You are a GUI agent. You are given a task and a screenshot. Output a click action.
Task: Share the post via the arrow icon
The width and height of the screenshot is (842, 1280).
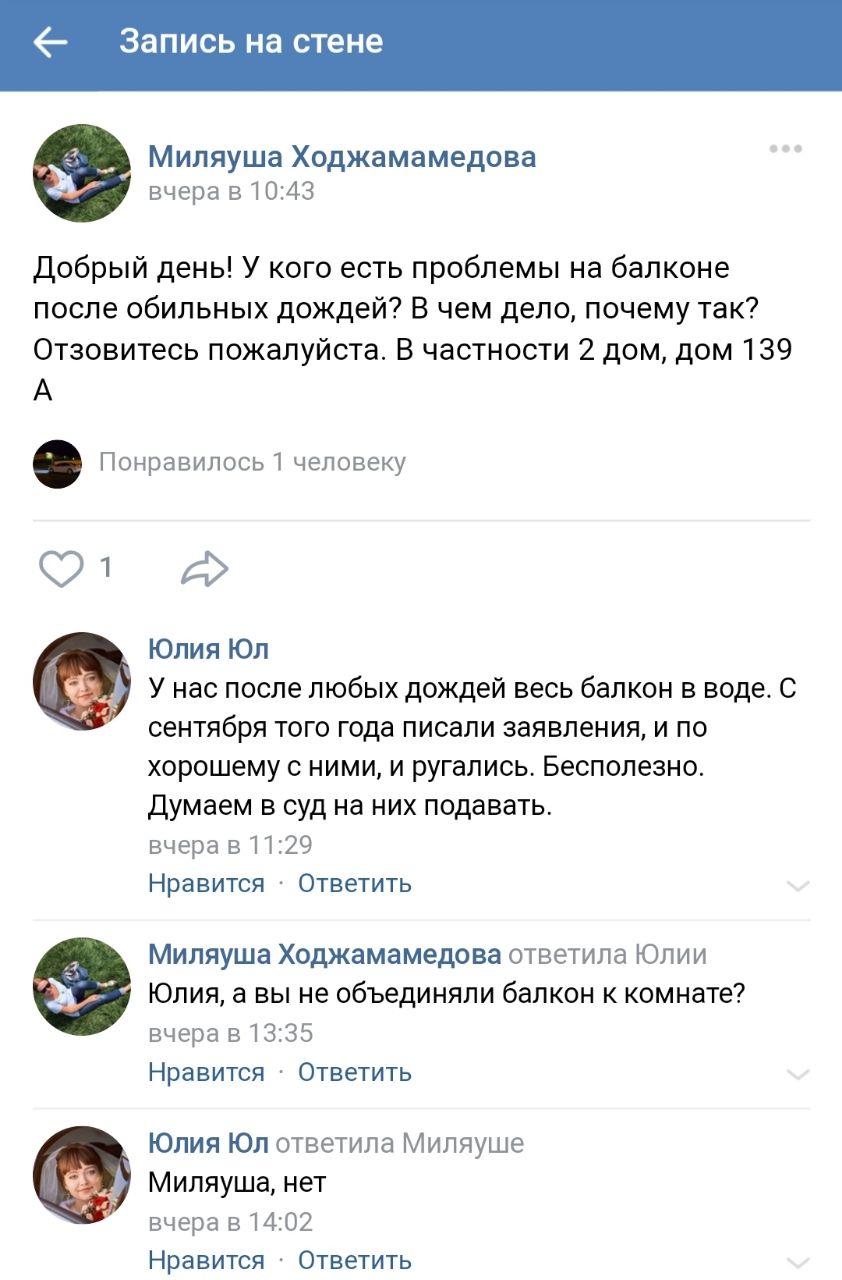205,569
